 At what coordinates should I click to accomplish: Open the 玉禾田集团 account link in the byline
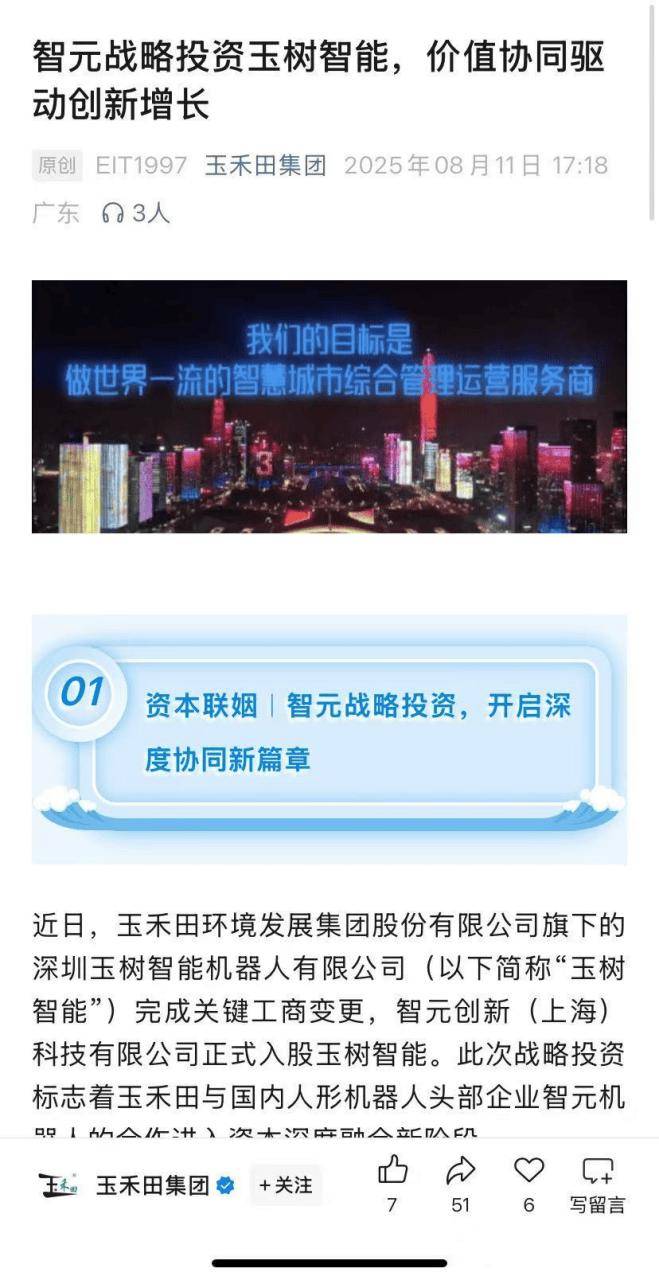265,165
